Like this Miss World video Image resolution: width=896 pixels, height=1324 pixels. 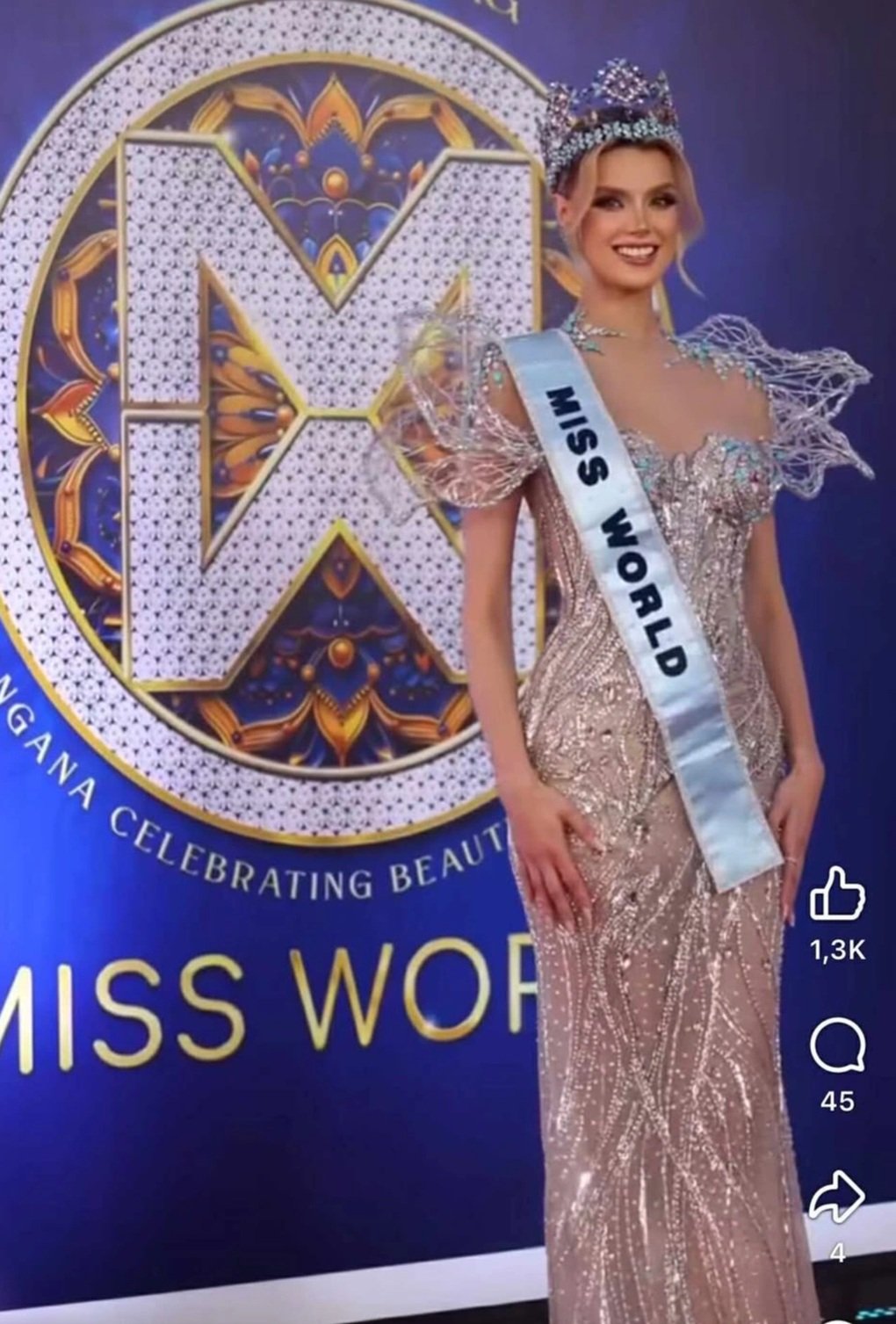837,894
